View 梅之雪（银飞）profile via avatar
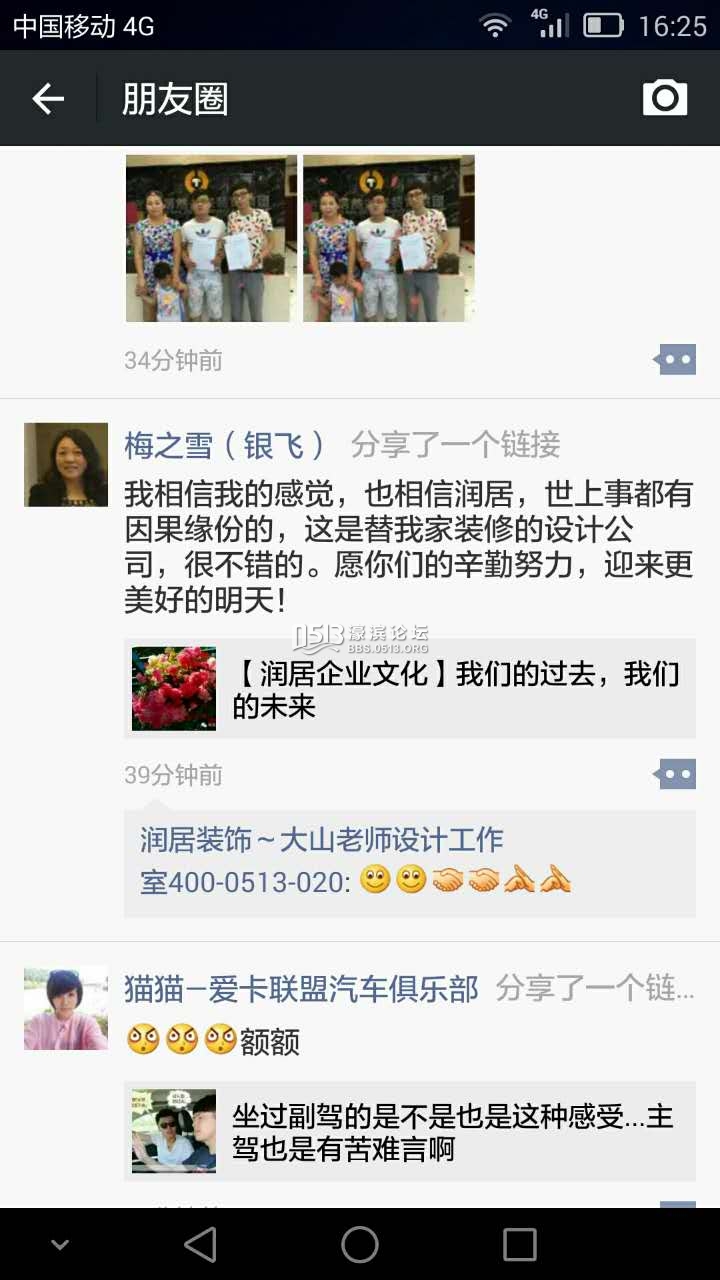 pyautogui.click(x=66, y=465)
